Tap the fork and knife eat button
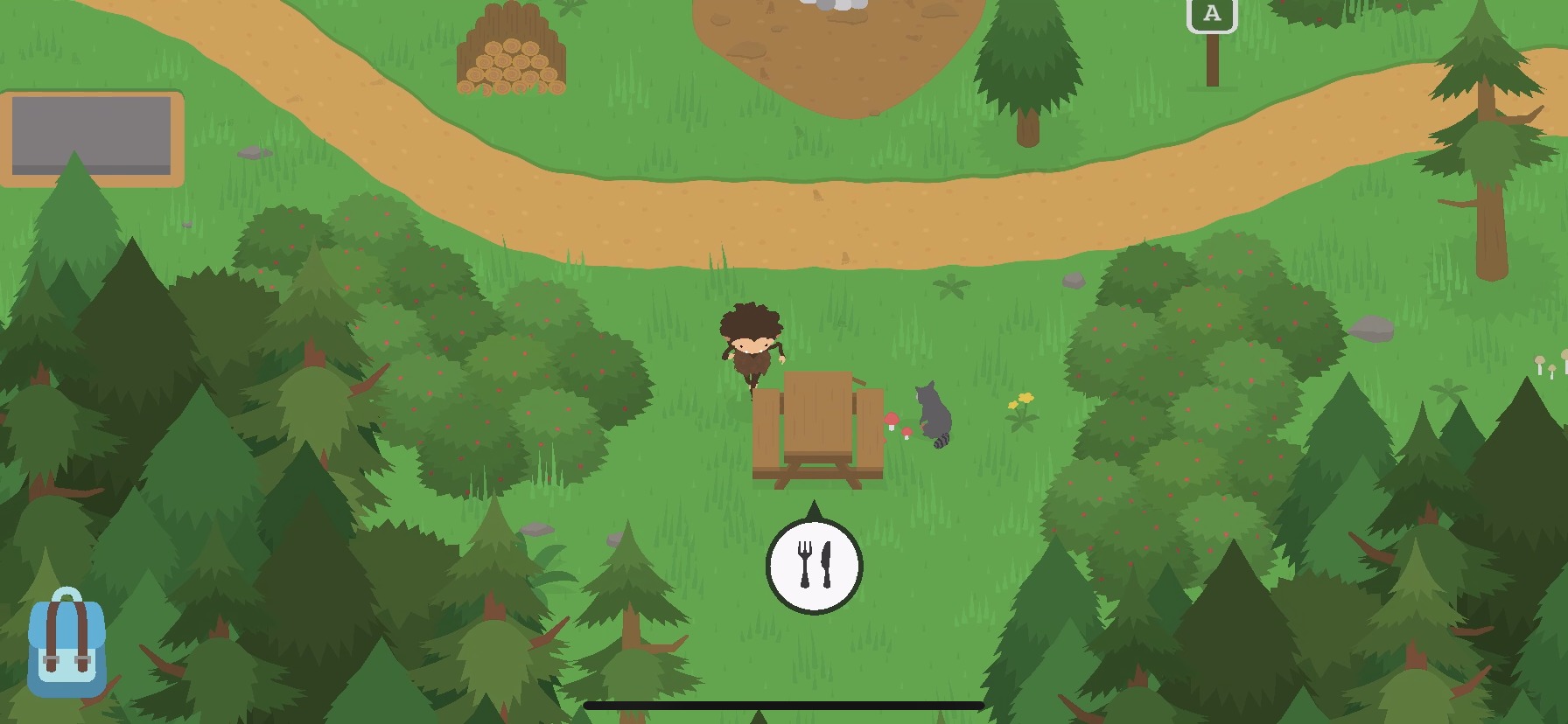Image resolution: width=1568 pixels, height=724 pixels. [x=814, y=567]
